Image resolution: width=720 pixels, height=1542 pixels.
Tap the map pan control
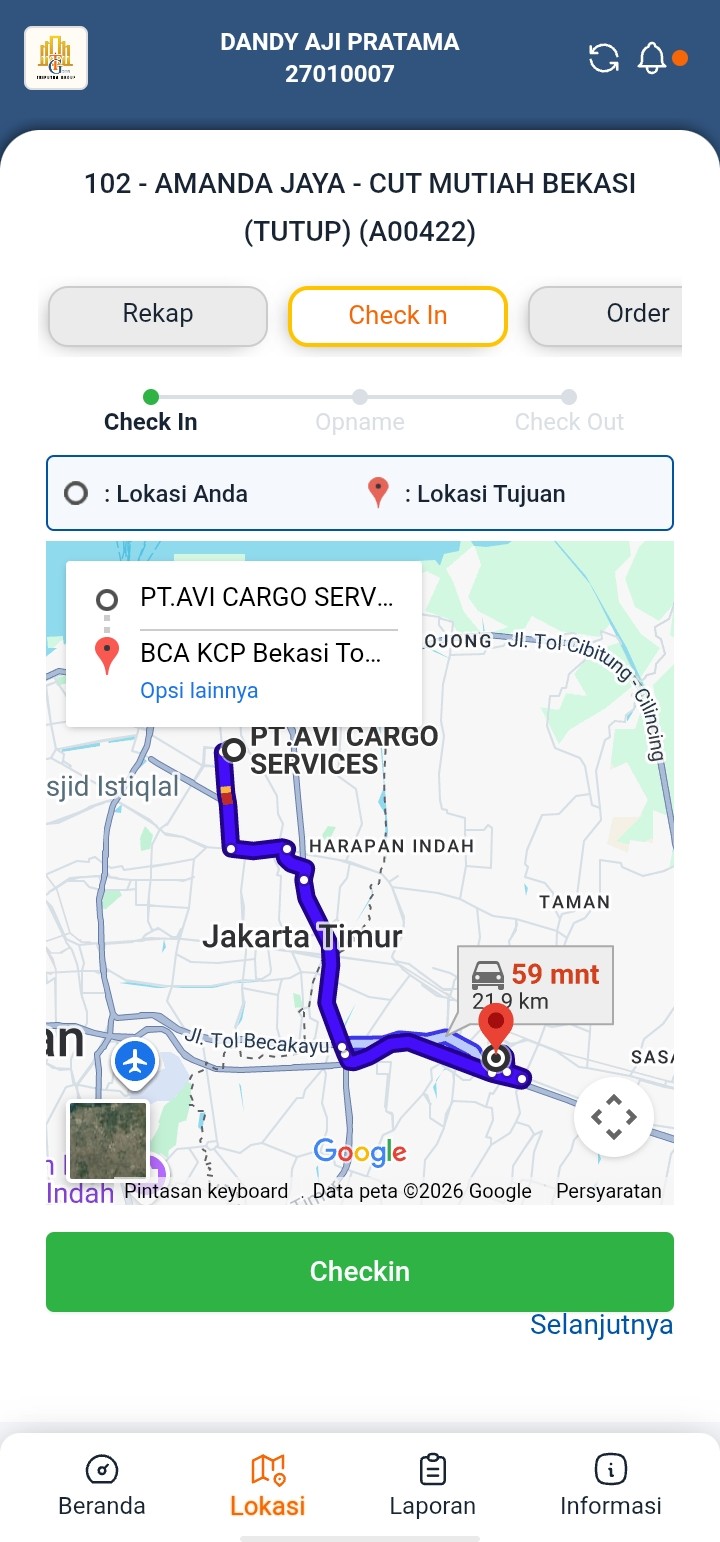pyautogui.click(x=613, y=1117)
